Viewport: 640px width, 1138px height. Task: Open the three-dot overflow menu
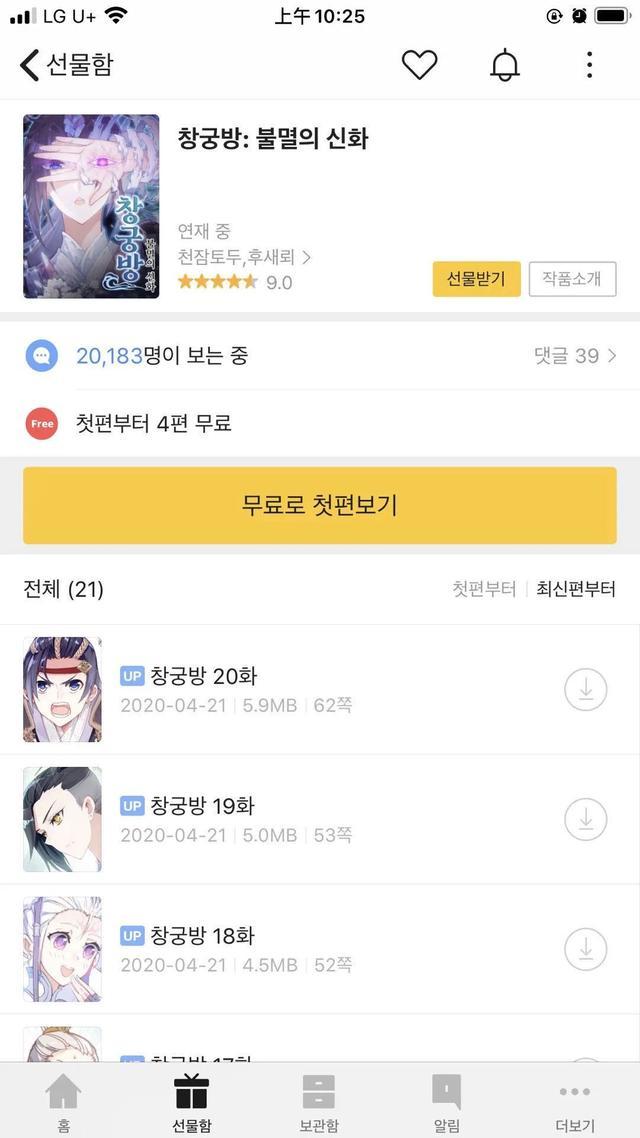point(589,65)
